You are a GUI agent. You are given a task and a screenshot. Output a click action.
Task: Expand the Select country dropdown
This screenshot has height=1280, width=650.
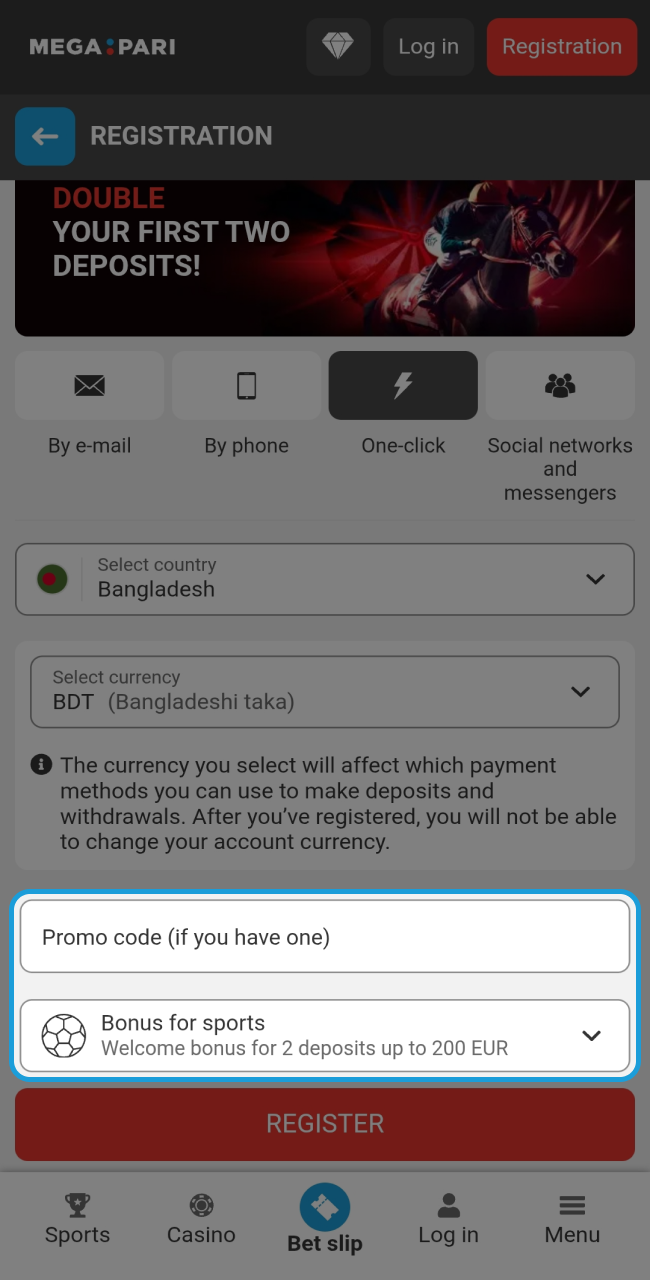pyautogui.click(x=325, y=579)
